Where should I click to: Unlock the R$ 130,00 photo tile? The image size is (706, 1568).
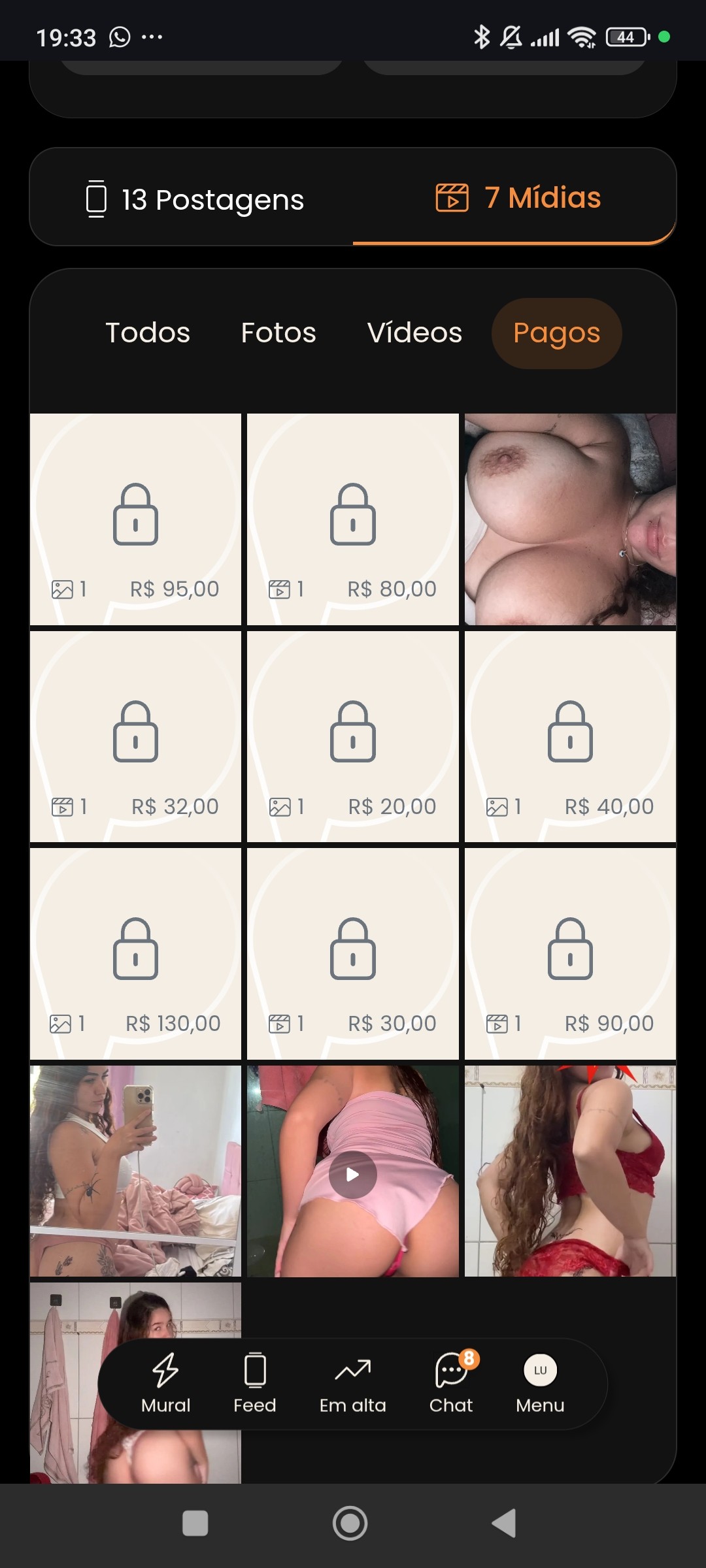pyautogui.click(x=135, y=954)
